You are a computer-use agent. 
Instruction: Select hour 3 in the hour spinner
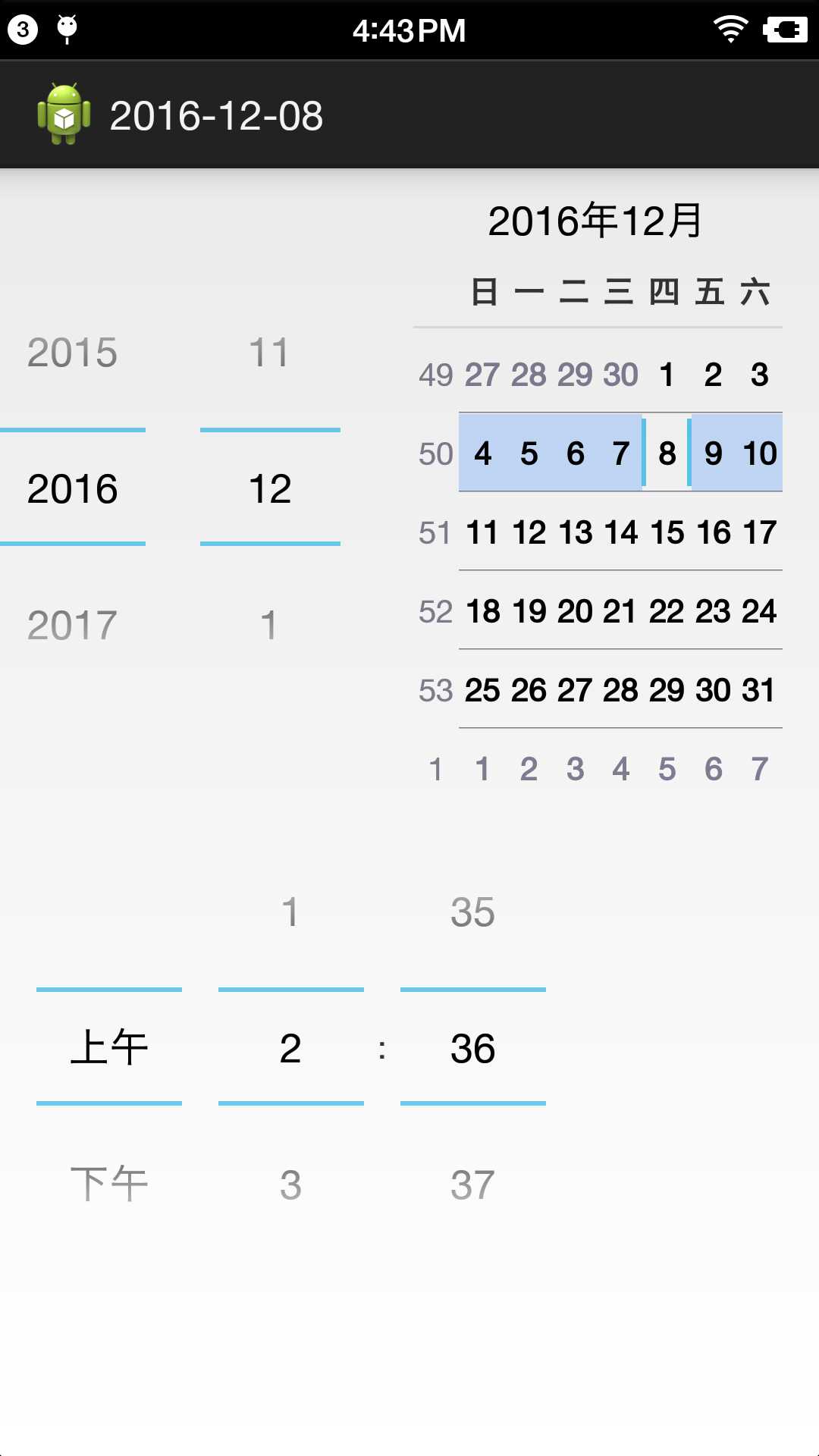click(290, 1180)
